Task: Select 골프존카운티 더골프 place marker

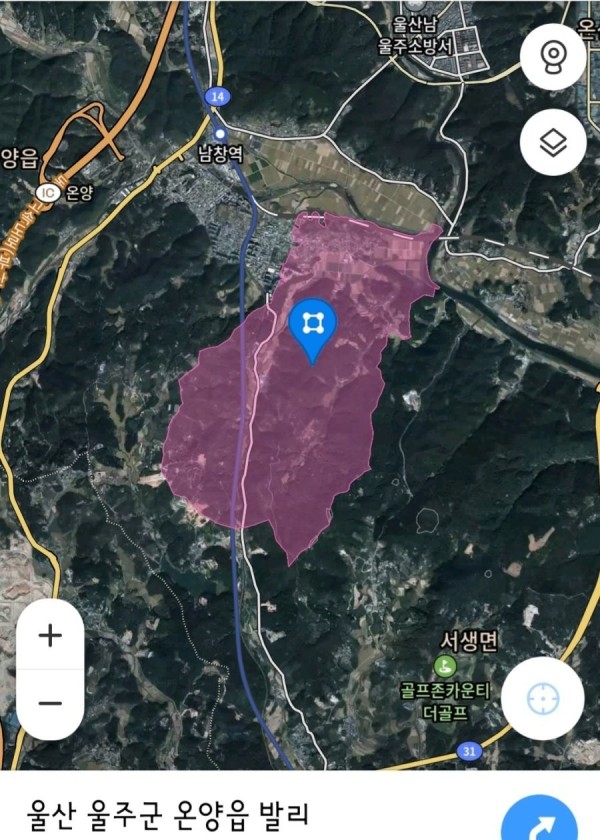Action: pyautogui.click(x=443, y=665)
